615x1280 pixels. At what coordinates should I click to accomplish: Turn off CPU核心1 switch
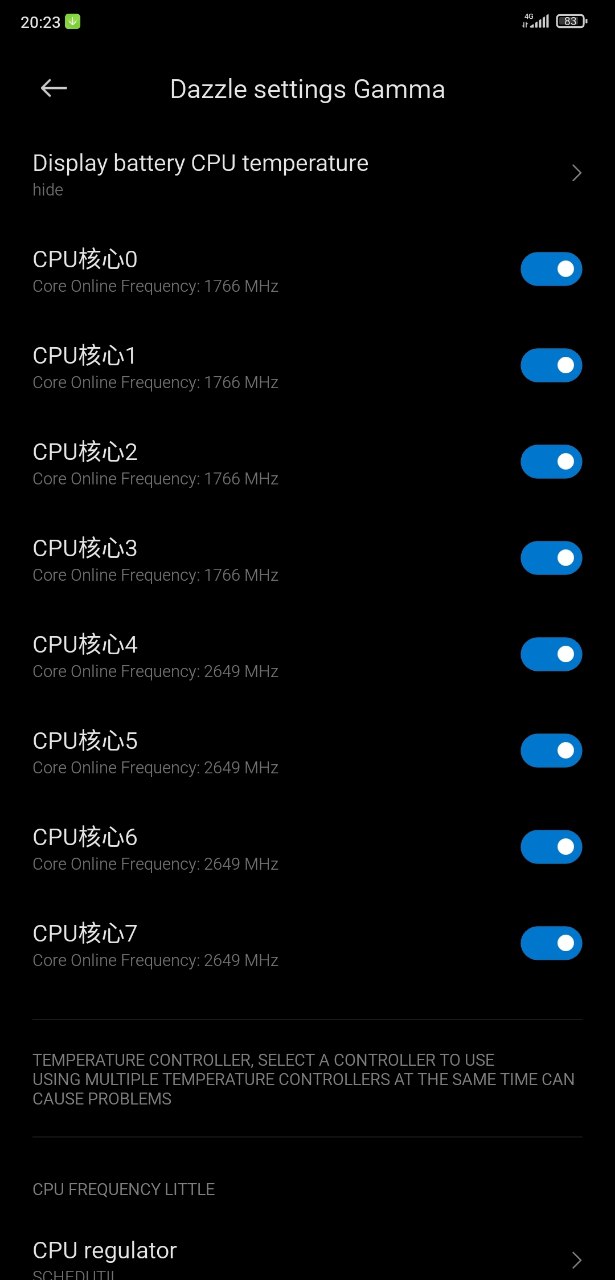tap(551, 365)
